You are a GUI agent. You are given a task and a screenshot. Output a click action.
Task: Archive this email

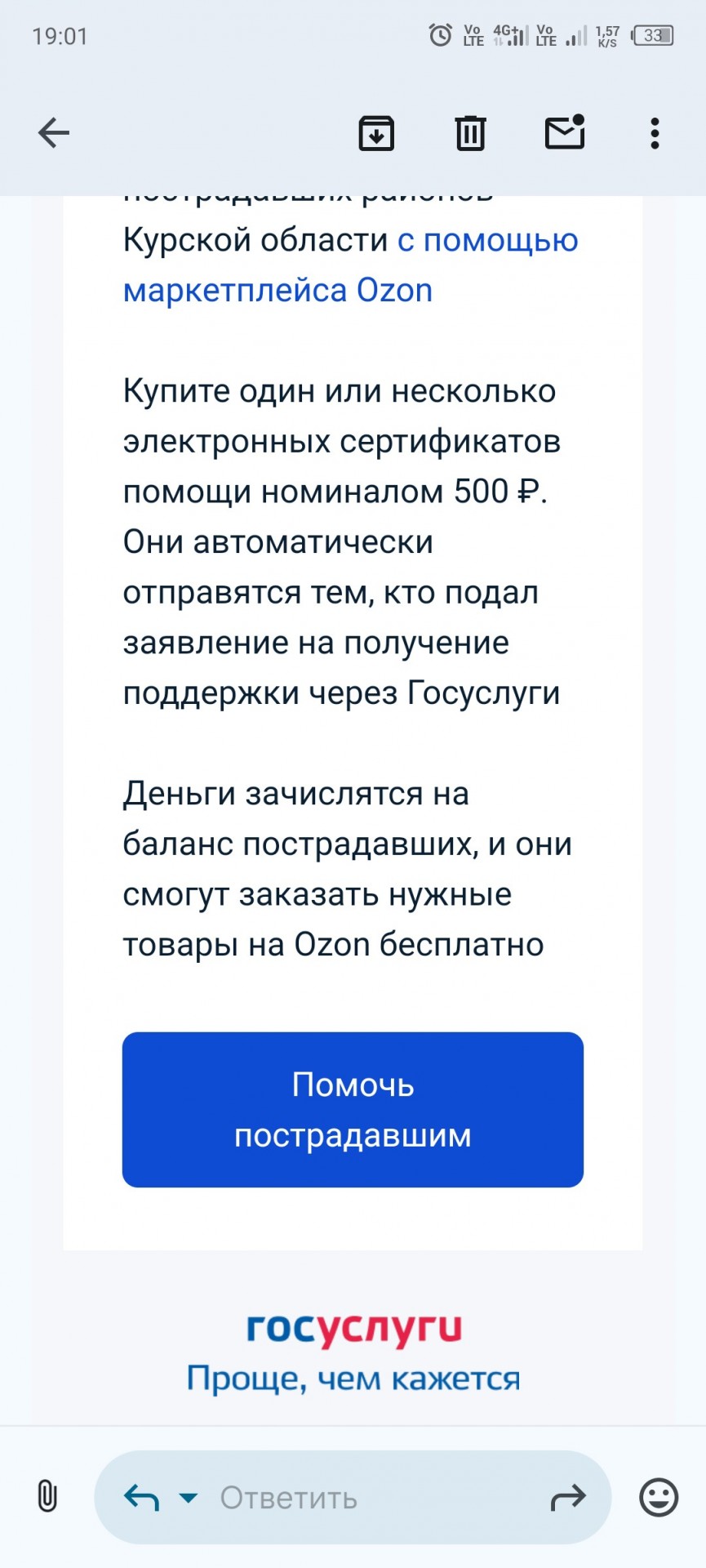376,133
